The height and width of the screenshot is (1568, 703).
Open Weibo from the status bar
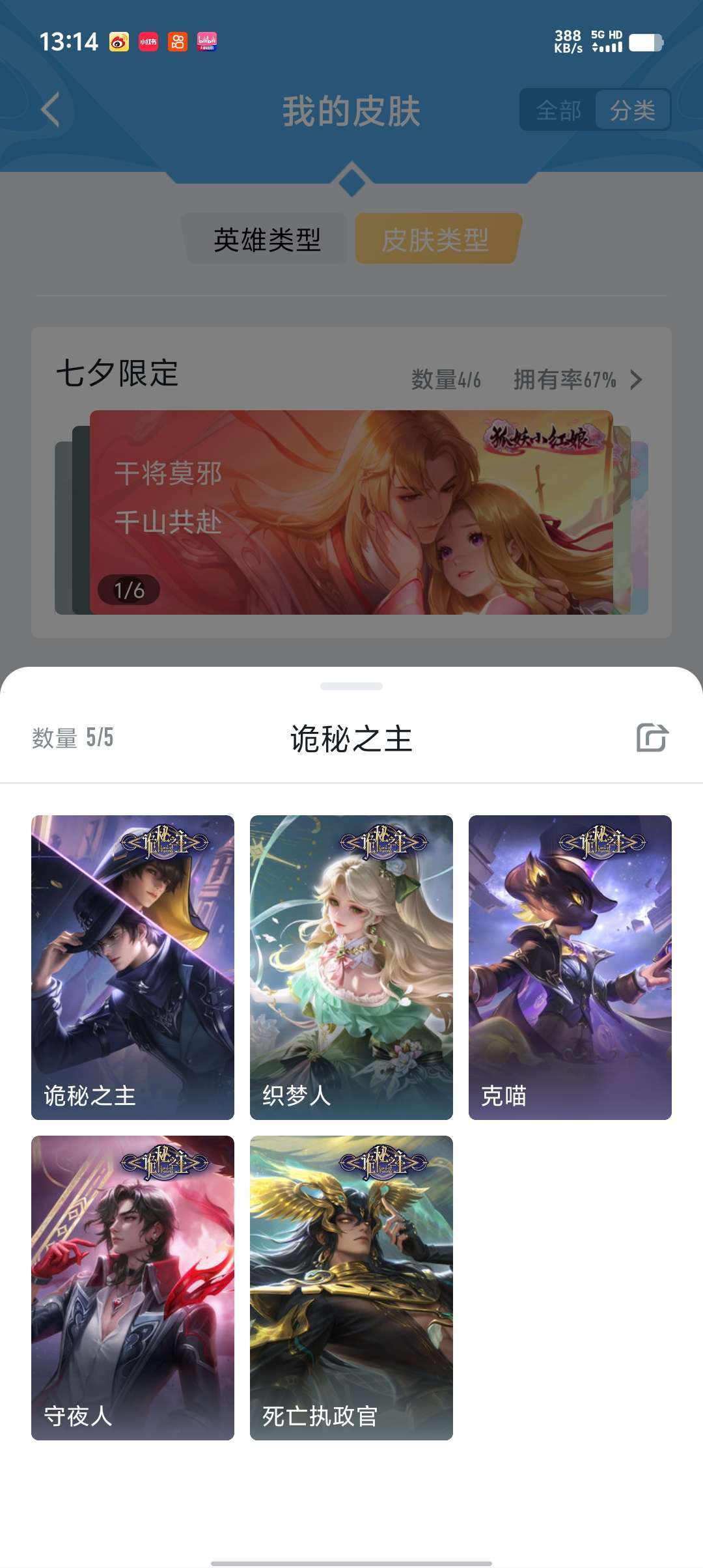118,44
